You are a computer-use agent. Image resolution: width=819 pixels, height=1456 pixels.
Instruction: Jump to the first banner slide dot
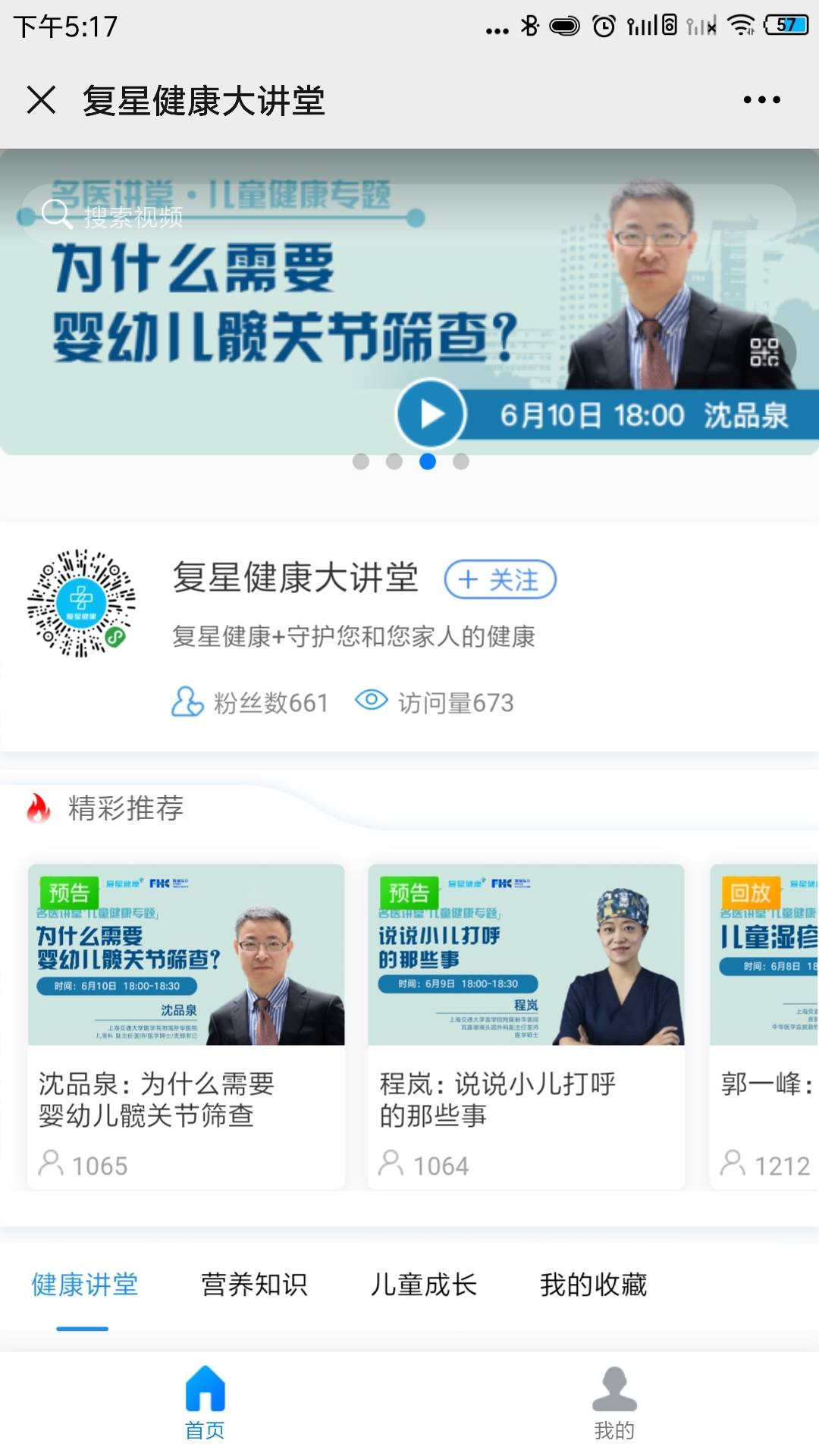tap(361, 461)
